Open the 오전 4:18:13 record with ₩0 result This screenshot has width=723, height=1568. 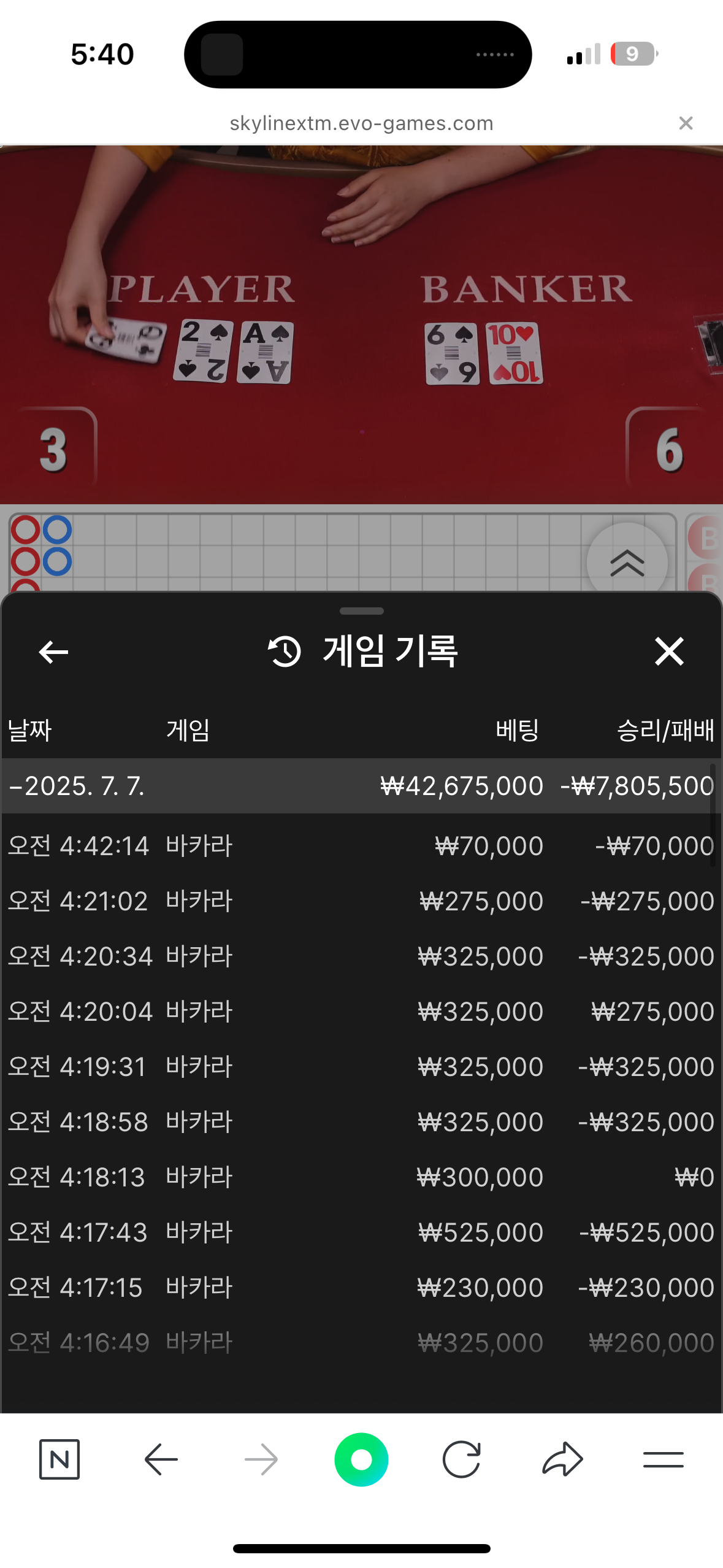pyautogui.click(x=361, y=1177)
